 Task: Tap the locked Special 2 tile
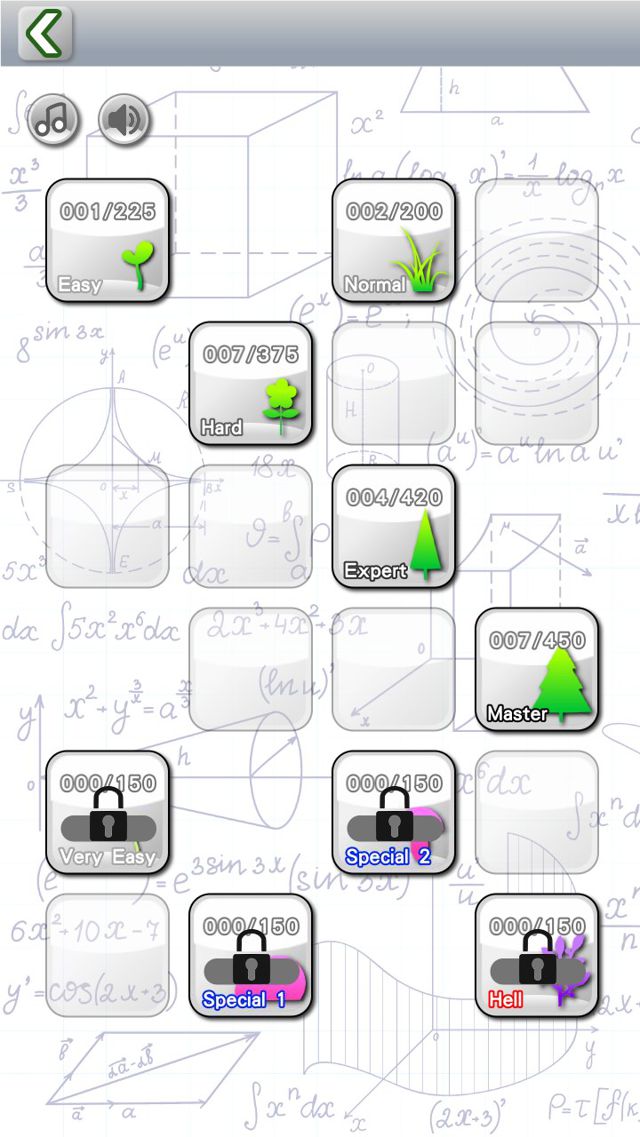point(393,813)
